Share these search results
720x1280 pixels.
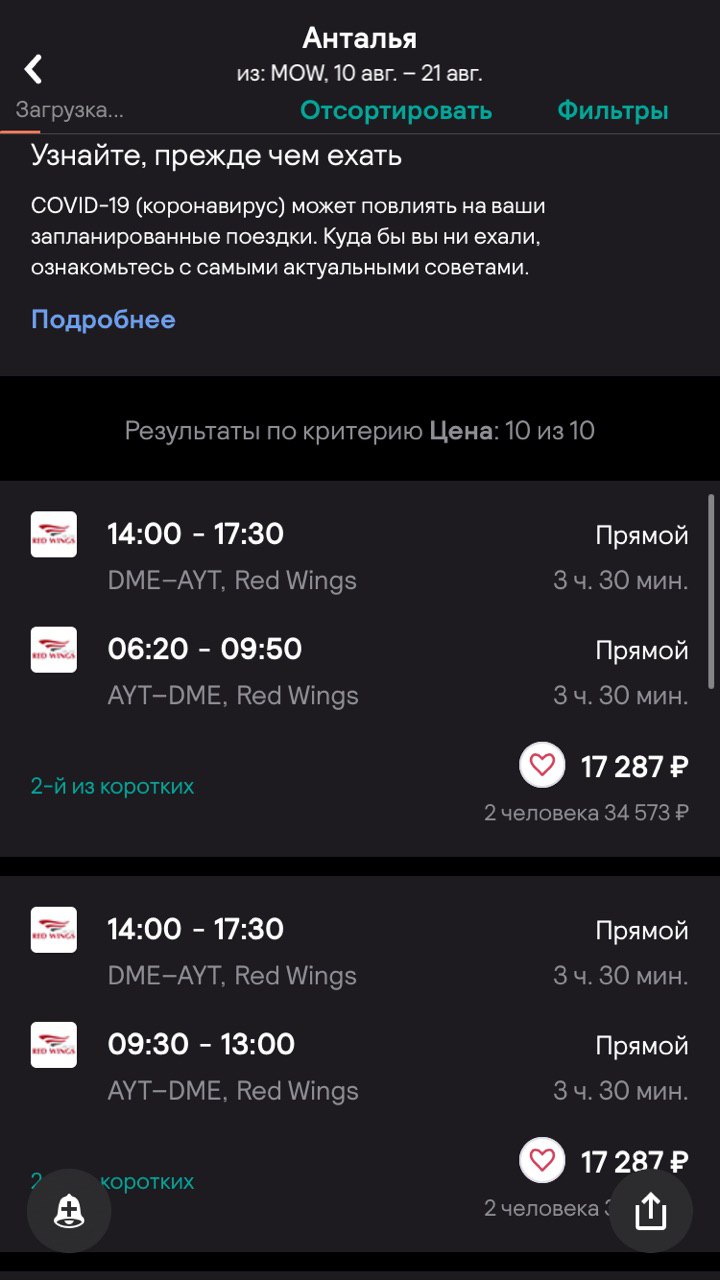(x=650, y=1211)
